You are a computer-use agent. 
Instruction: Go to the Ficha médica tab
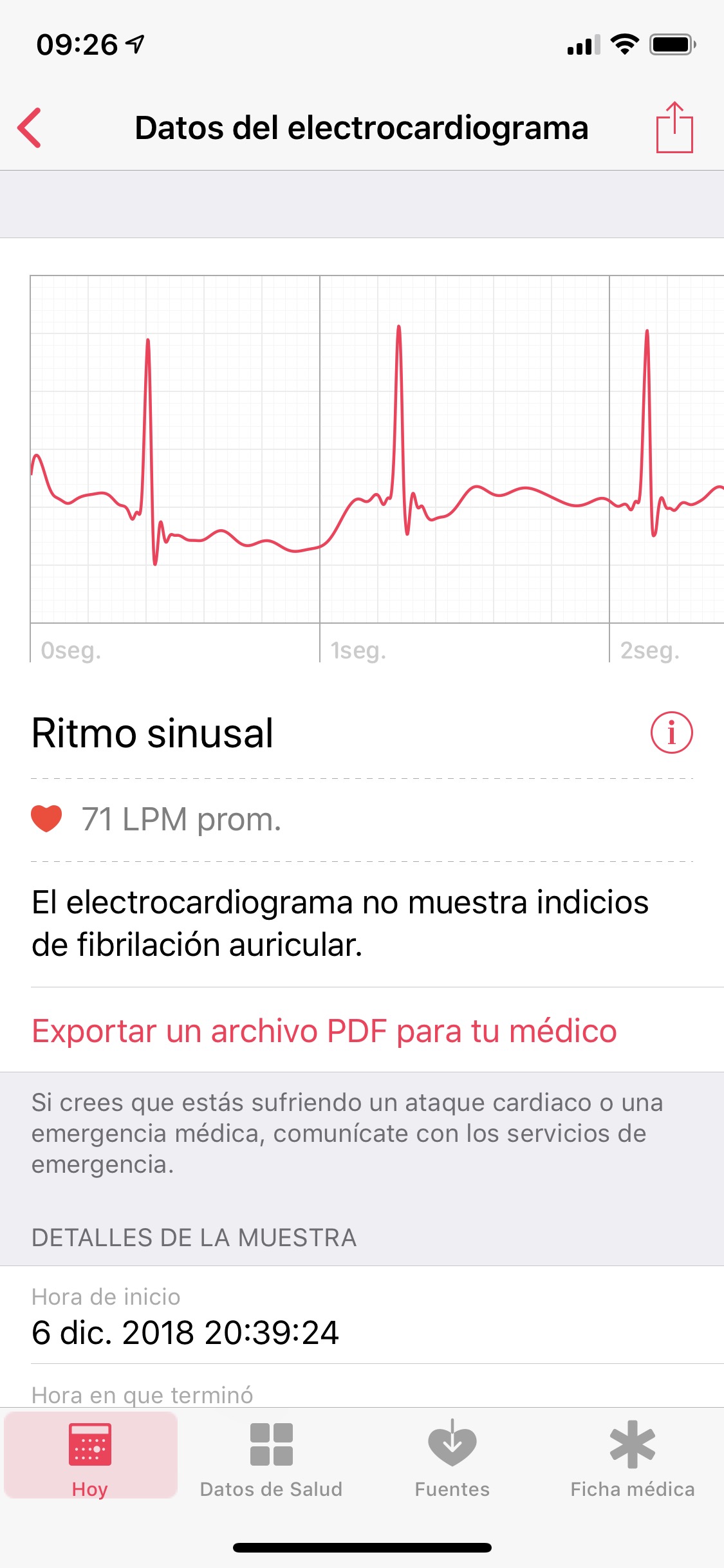tap(632, 1457)
